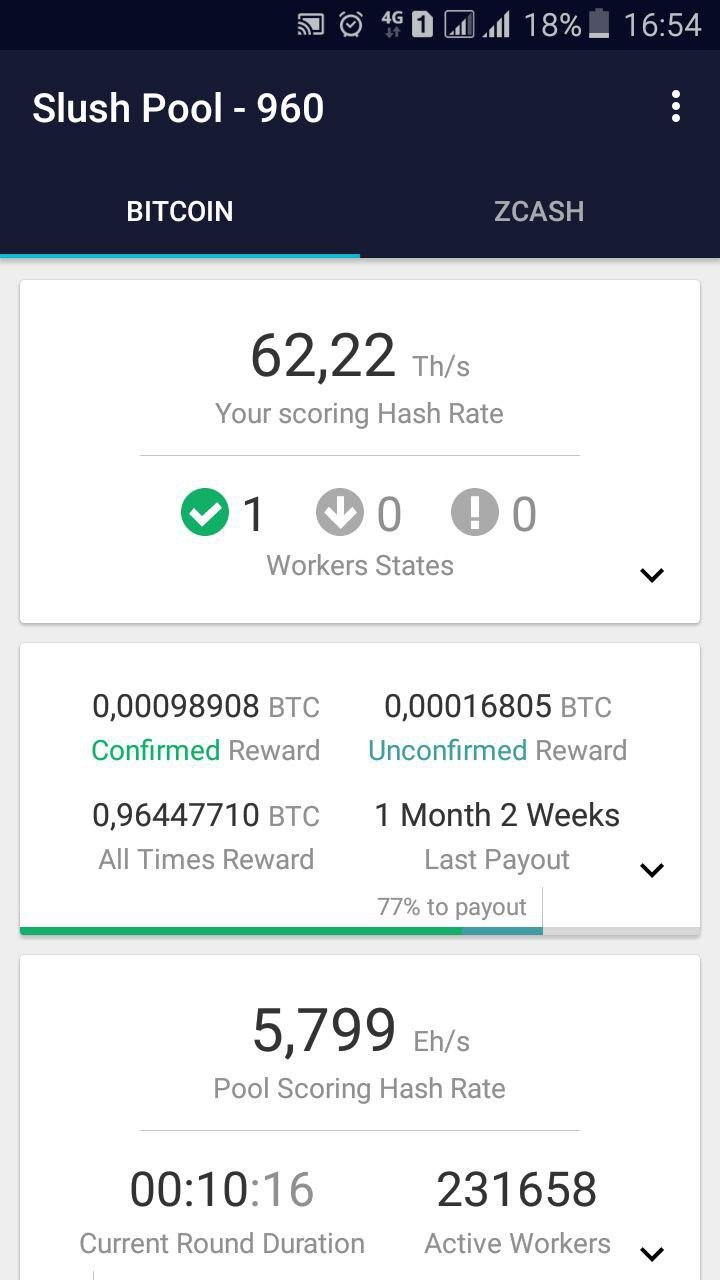This screenshot has height=1280, width=720.
Task: Open the overflow menu
Action: click(676, 106)
